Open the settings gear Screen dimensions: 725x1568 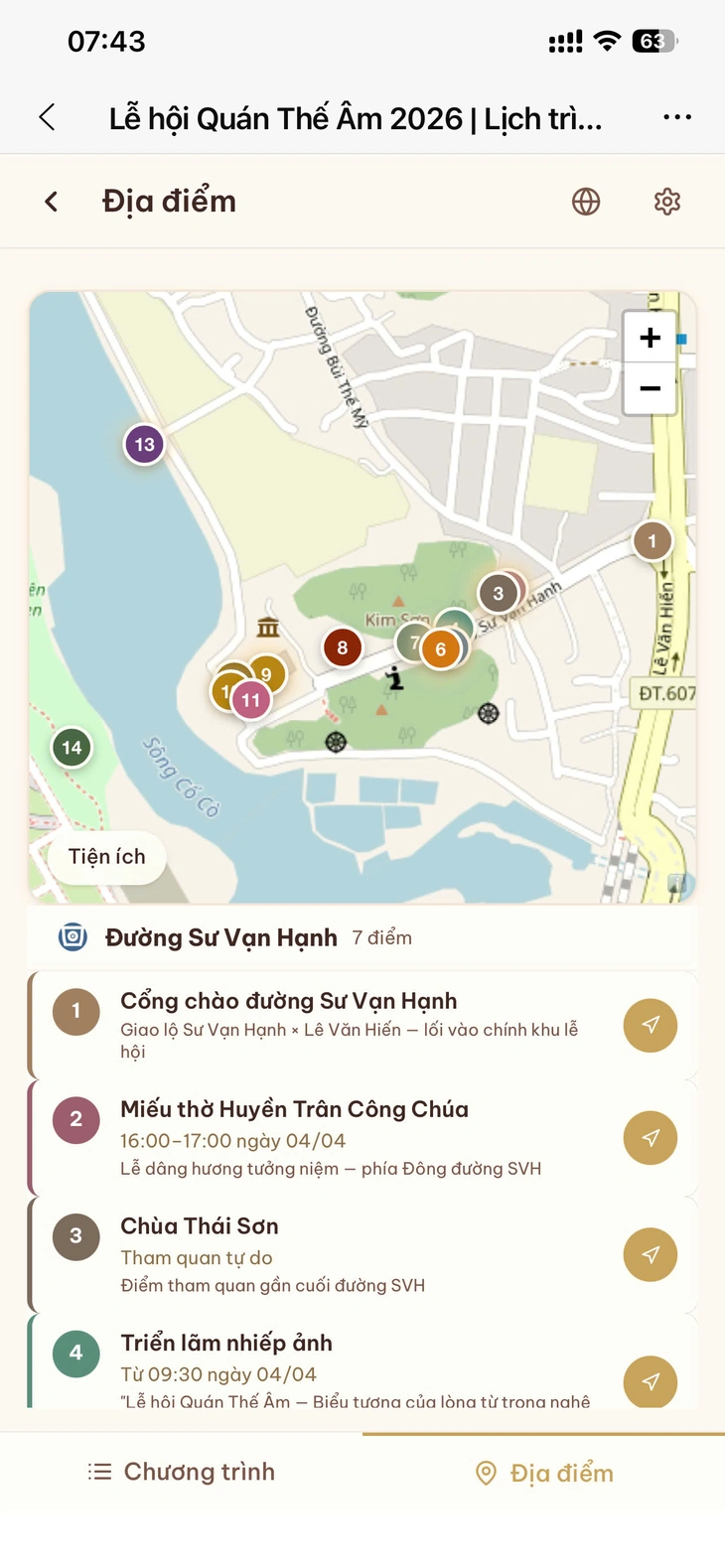(666, 202)
